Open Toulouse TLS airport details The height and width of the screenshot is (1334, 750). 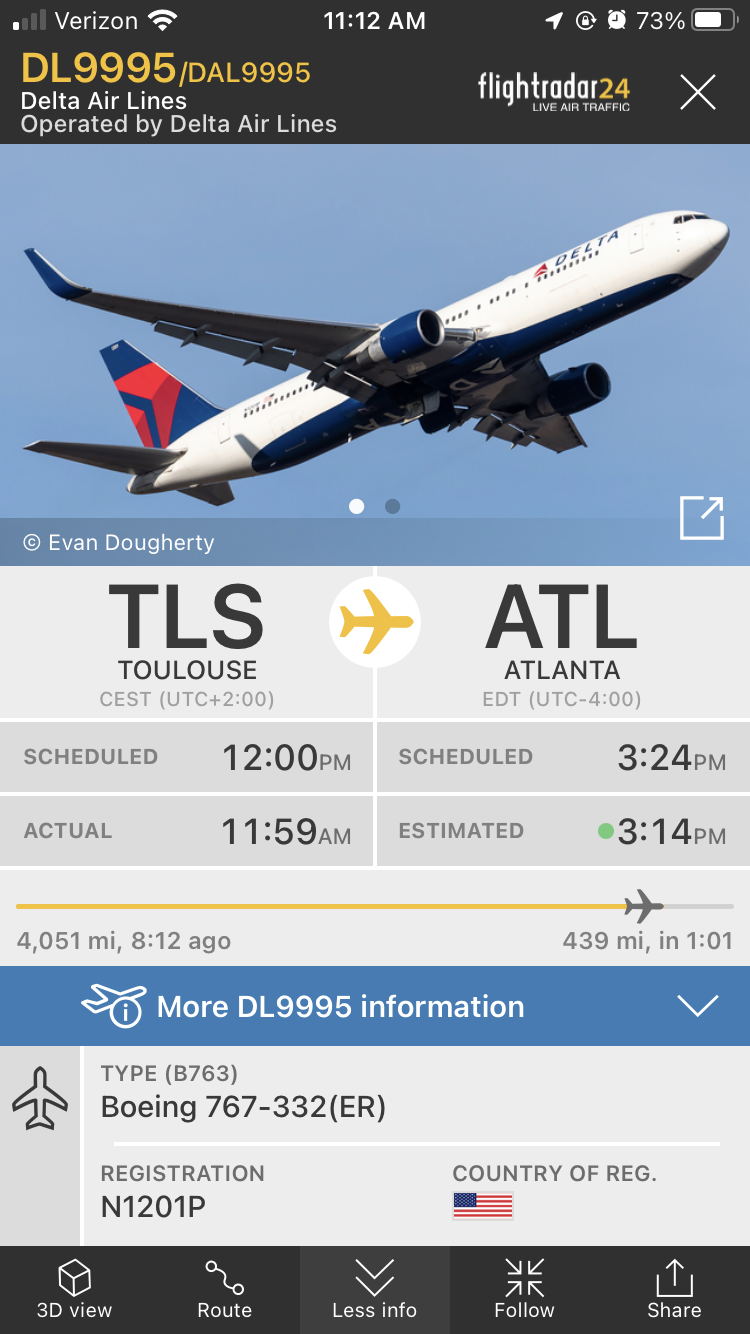[187, 642]
